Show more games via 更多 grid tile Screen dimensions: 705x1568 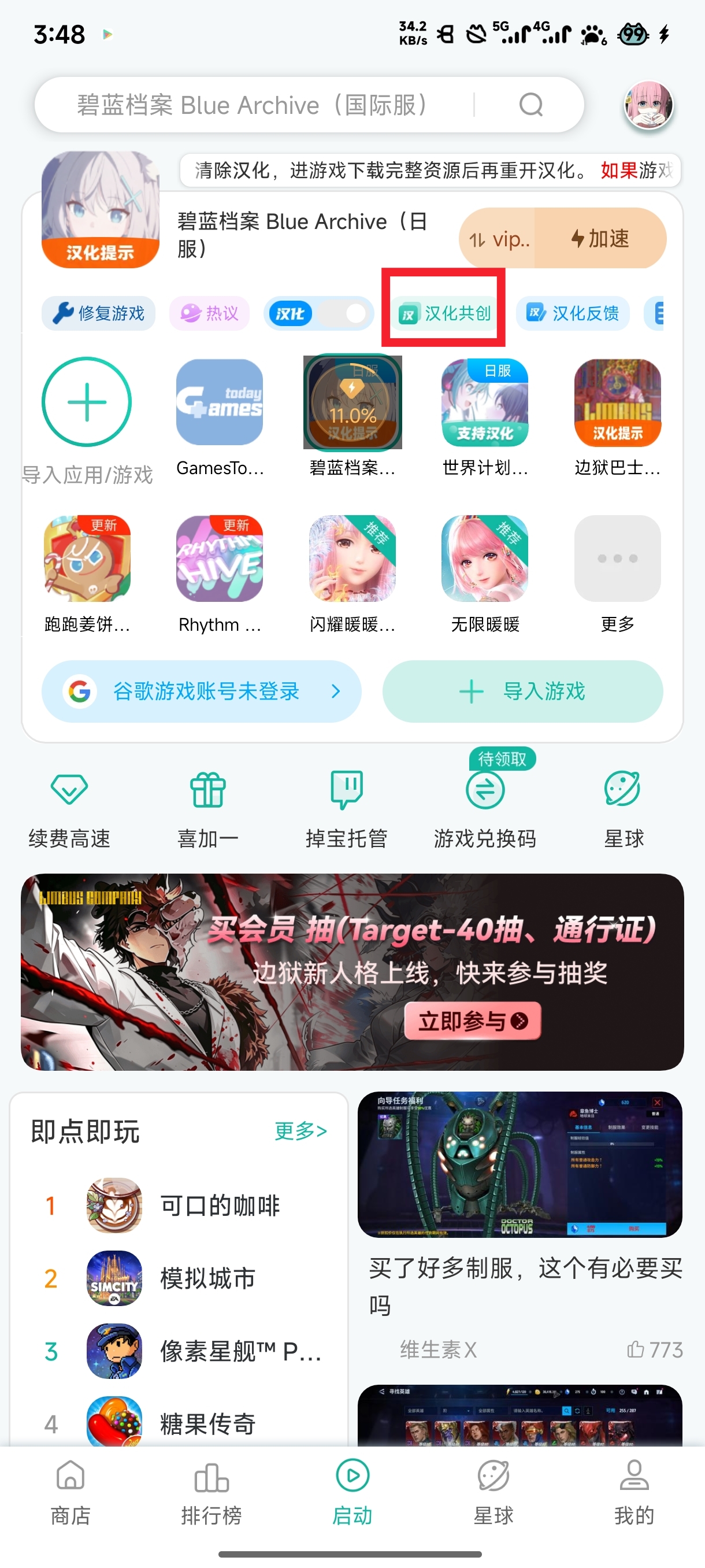click(617, 557)
